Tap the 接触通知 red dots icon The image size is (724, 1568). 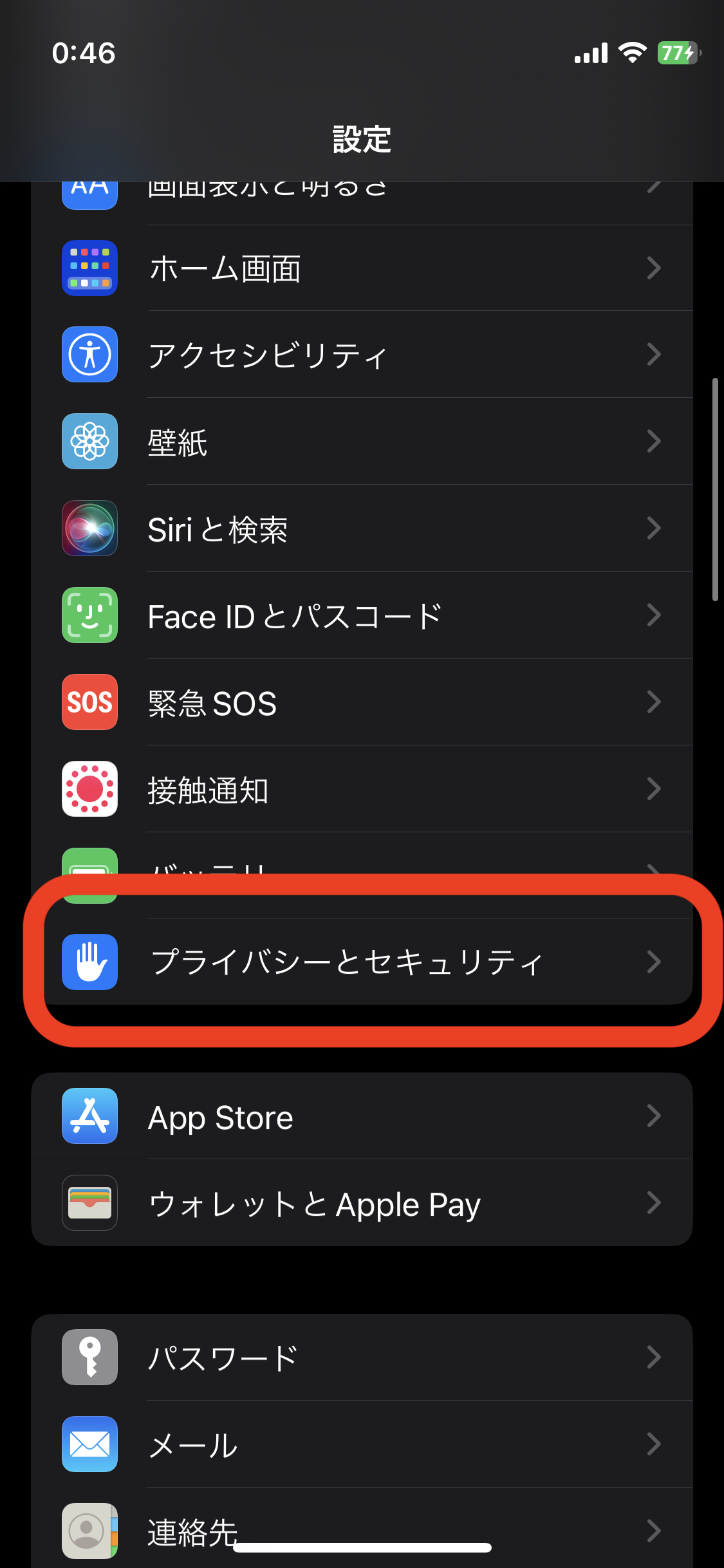pos(89,790)
